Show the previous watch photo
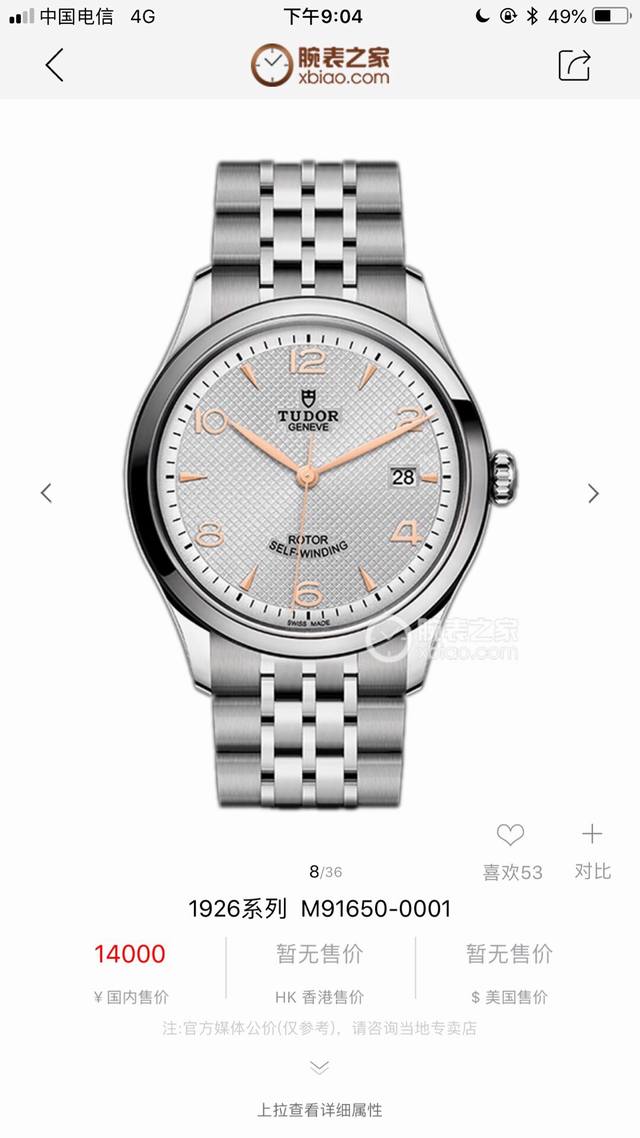This screenshot has height=1138, width=640. 46,492
